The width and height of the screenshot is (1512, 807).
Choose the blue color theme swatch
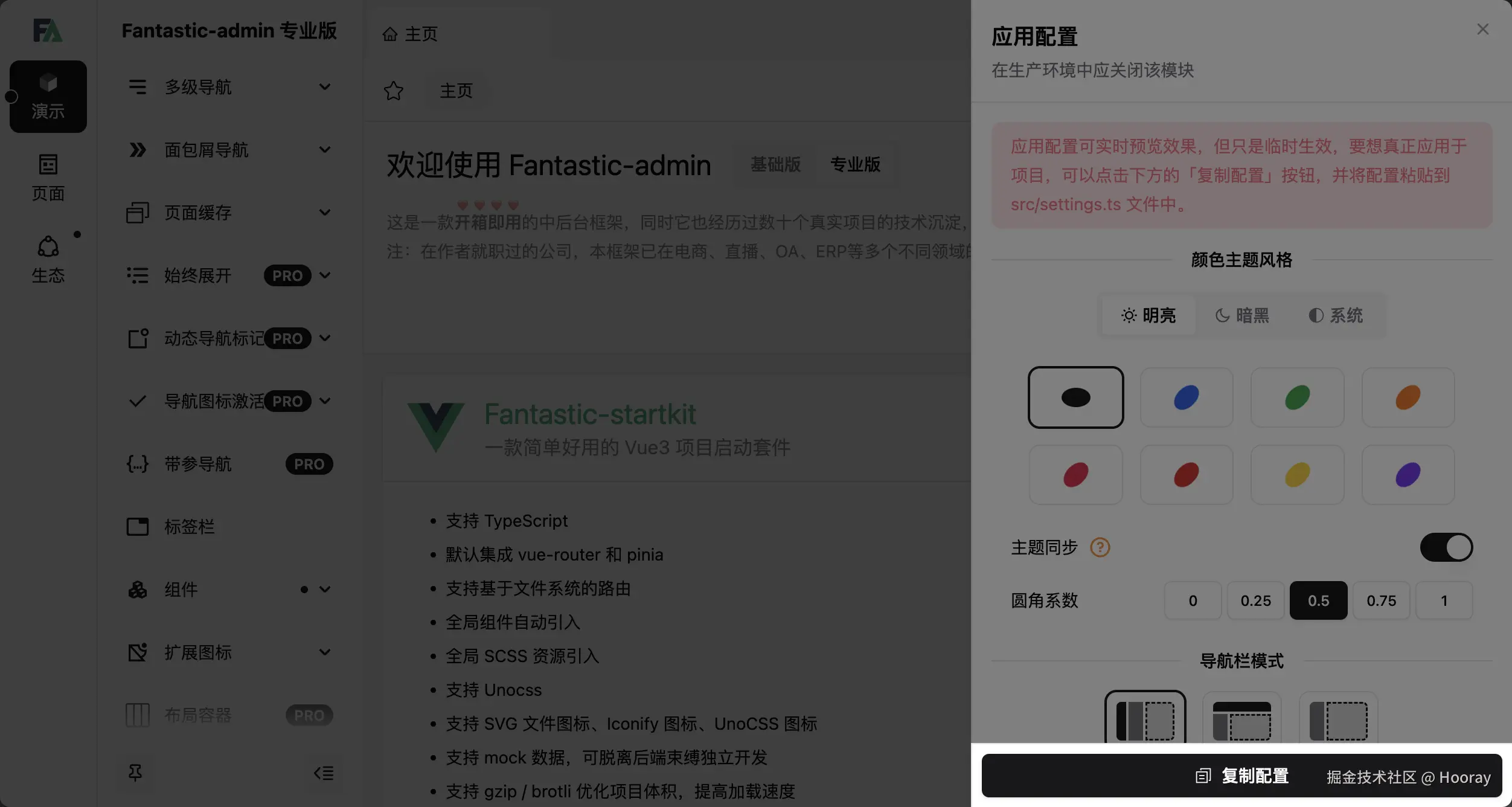(1187, 397)
